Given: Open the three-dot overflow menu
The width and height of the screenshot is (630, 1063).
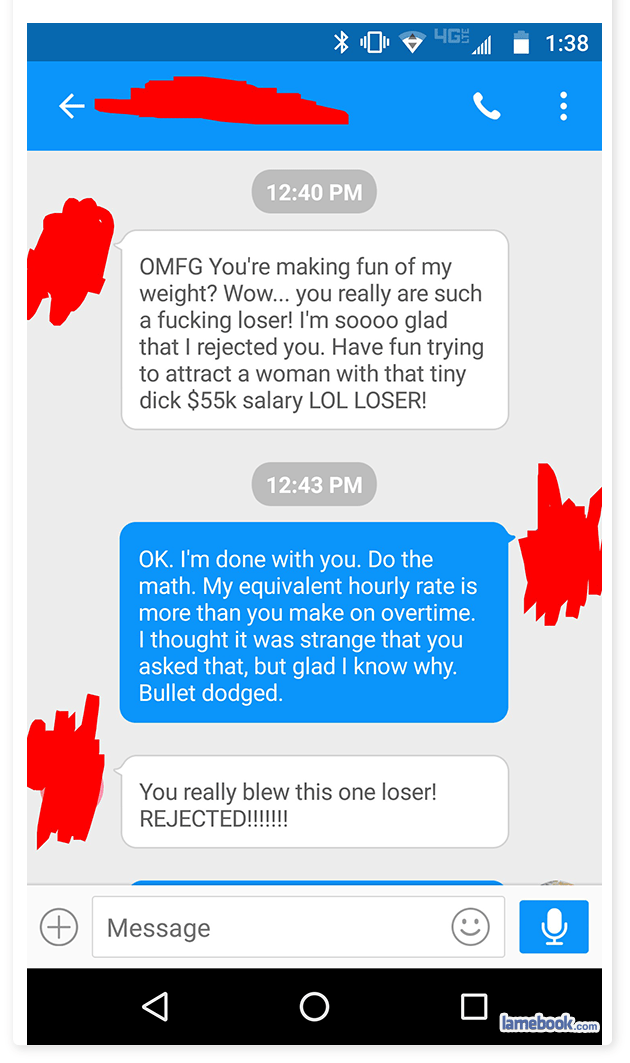Looking at the screenshot, I should pyautogui.click(x=563, y=106).
